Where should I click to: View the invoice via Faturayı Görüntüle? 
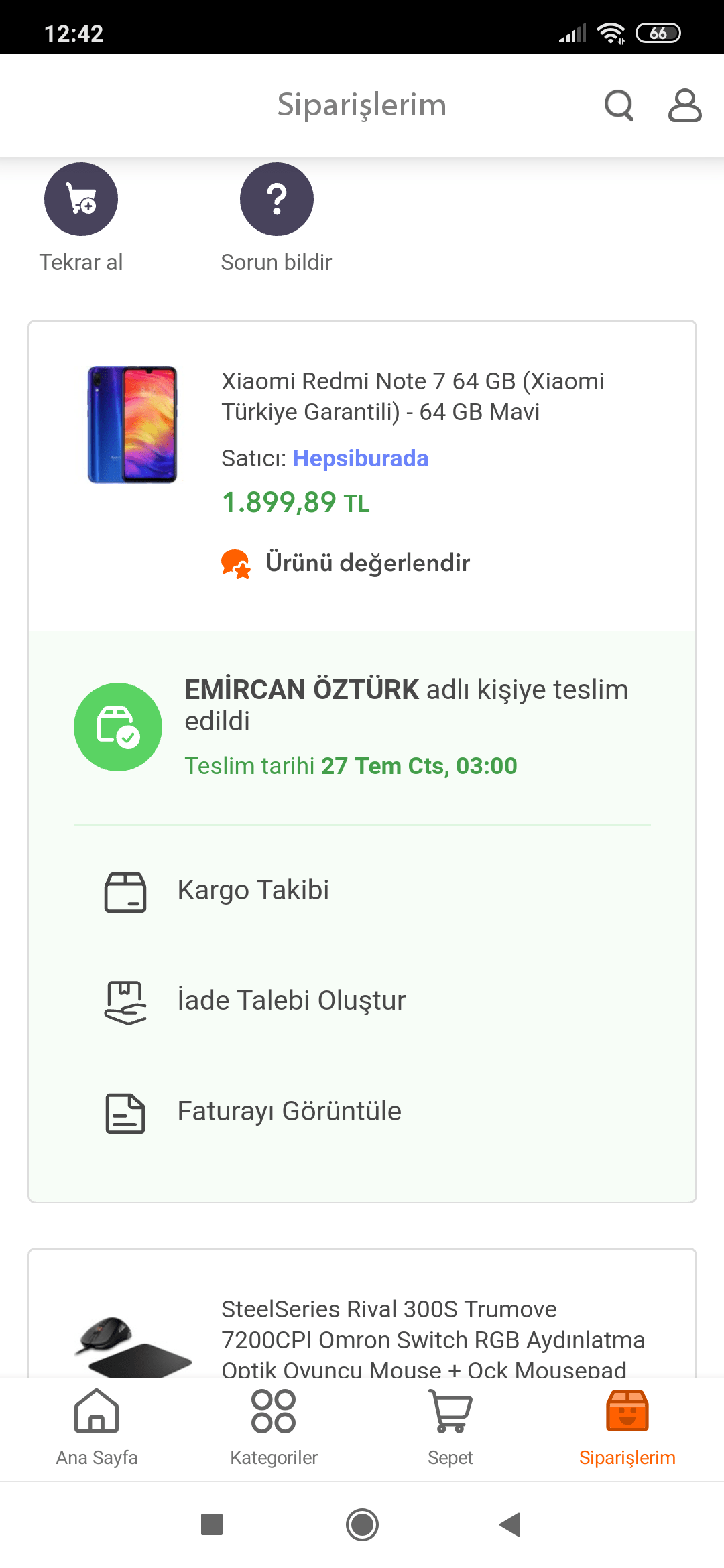(x=289, y=1111)
